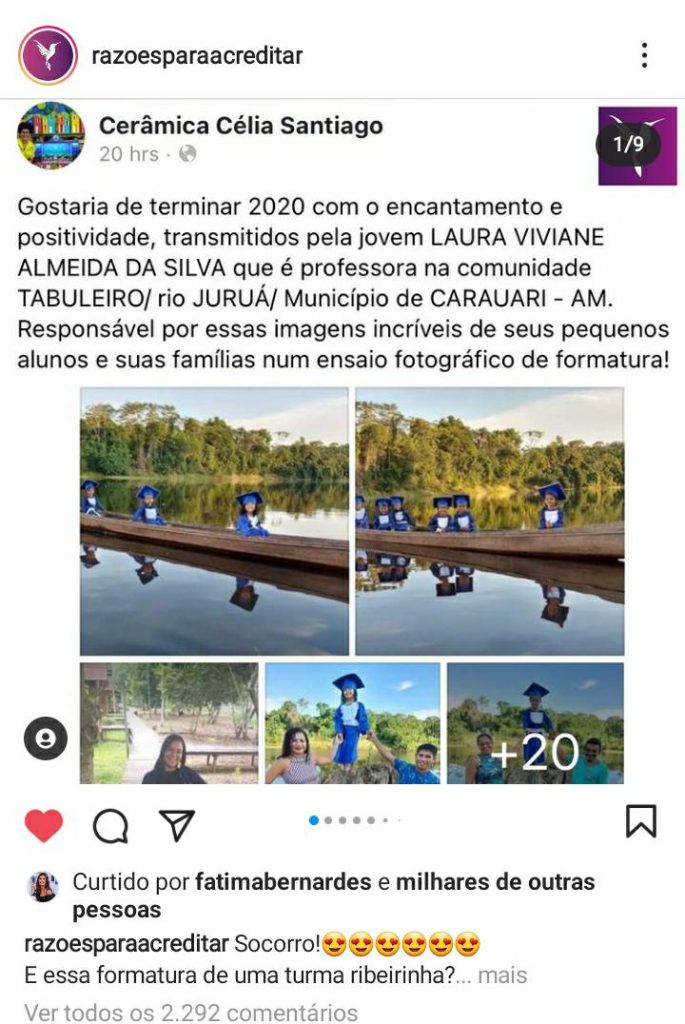
Task: Open razoesparaacreditar profile avatar
Action: click(x=47, y=55)
